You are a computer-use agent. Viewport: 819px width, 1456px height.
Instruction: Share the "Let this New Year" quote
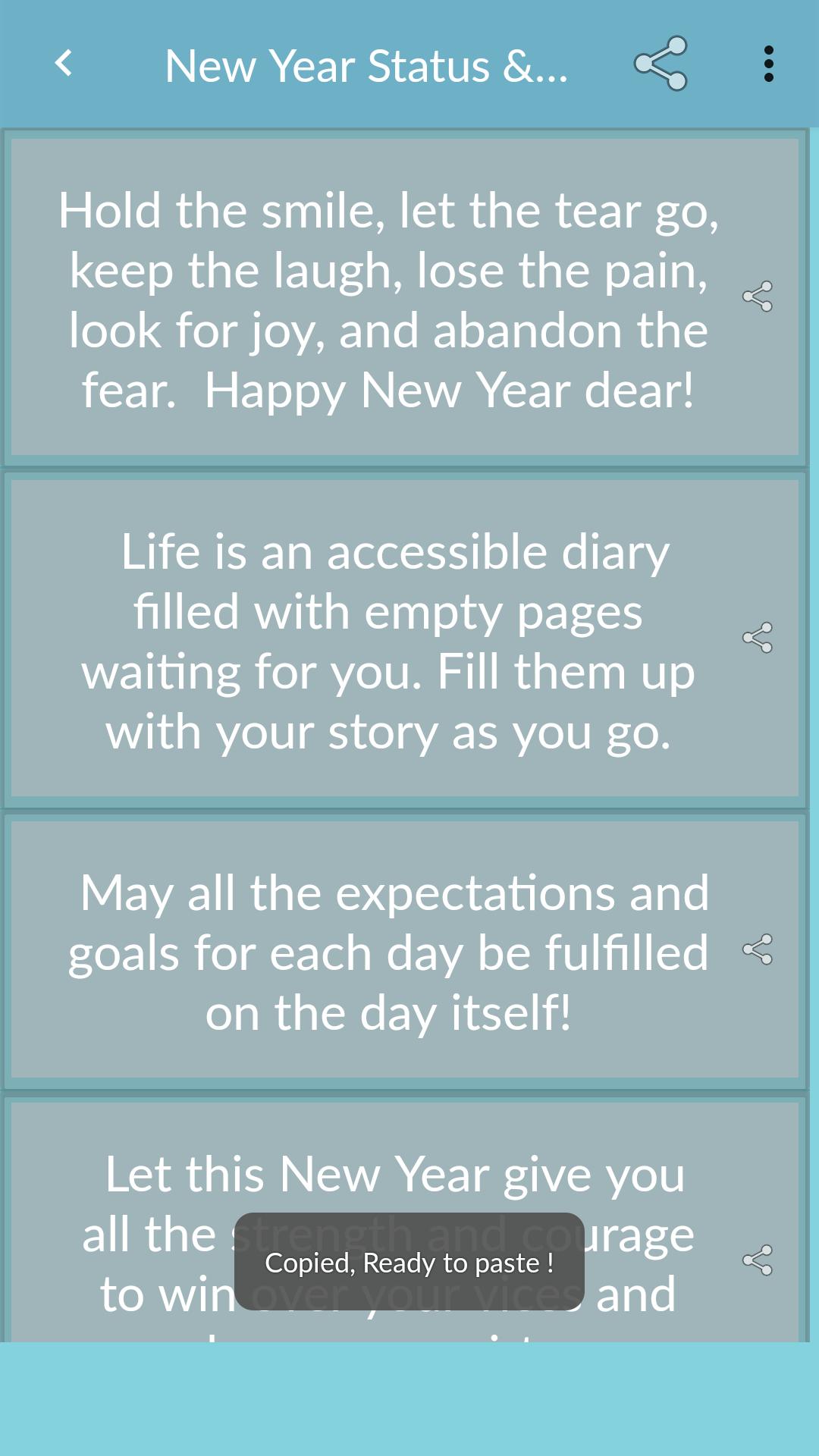[x=757, y=1260]
